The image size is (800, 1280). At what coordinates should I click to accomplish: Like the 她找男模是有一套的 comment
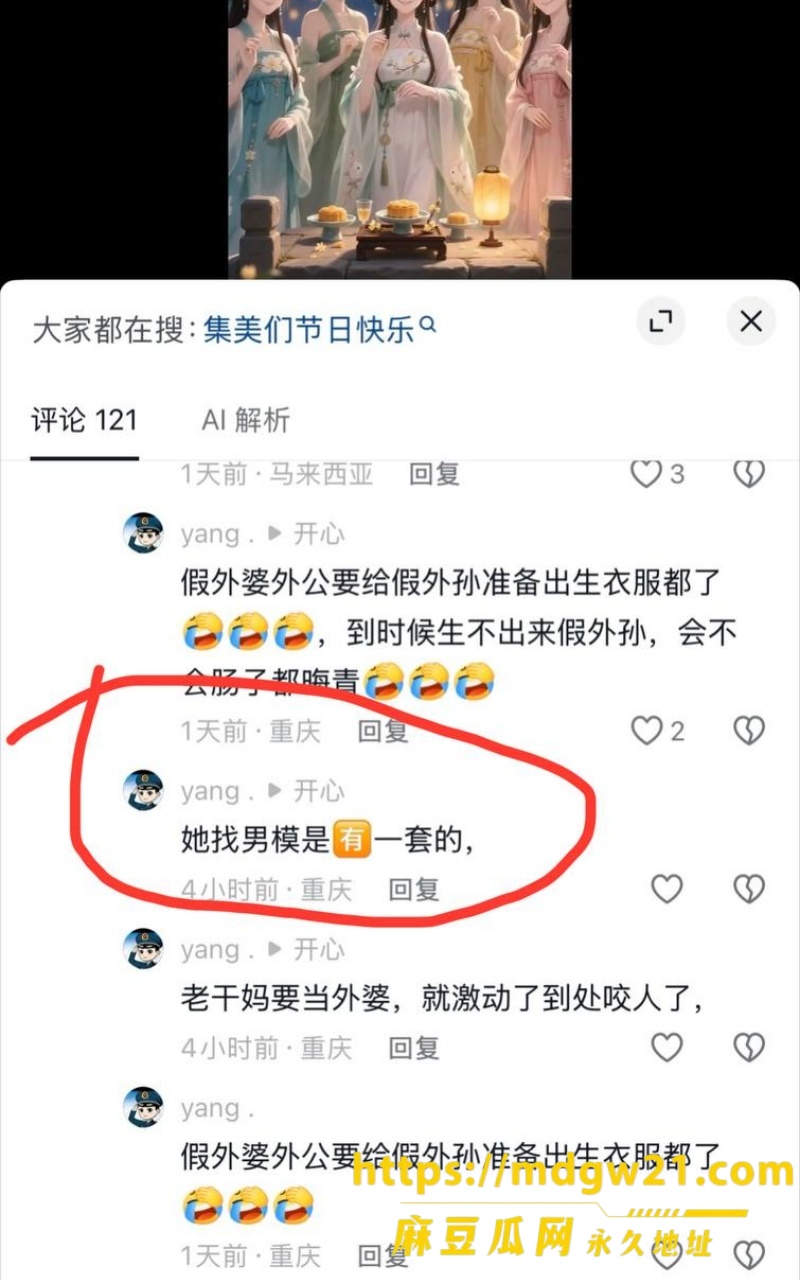click(667, 888)
